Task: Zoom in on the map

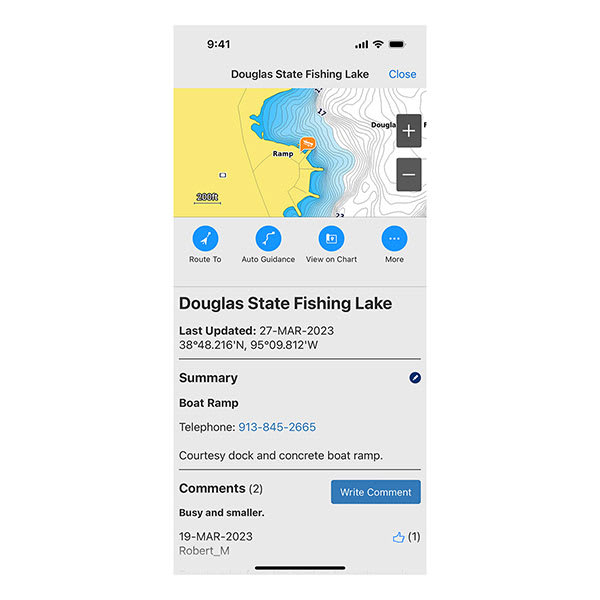Action: click(408, 131)
